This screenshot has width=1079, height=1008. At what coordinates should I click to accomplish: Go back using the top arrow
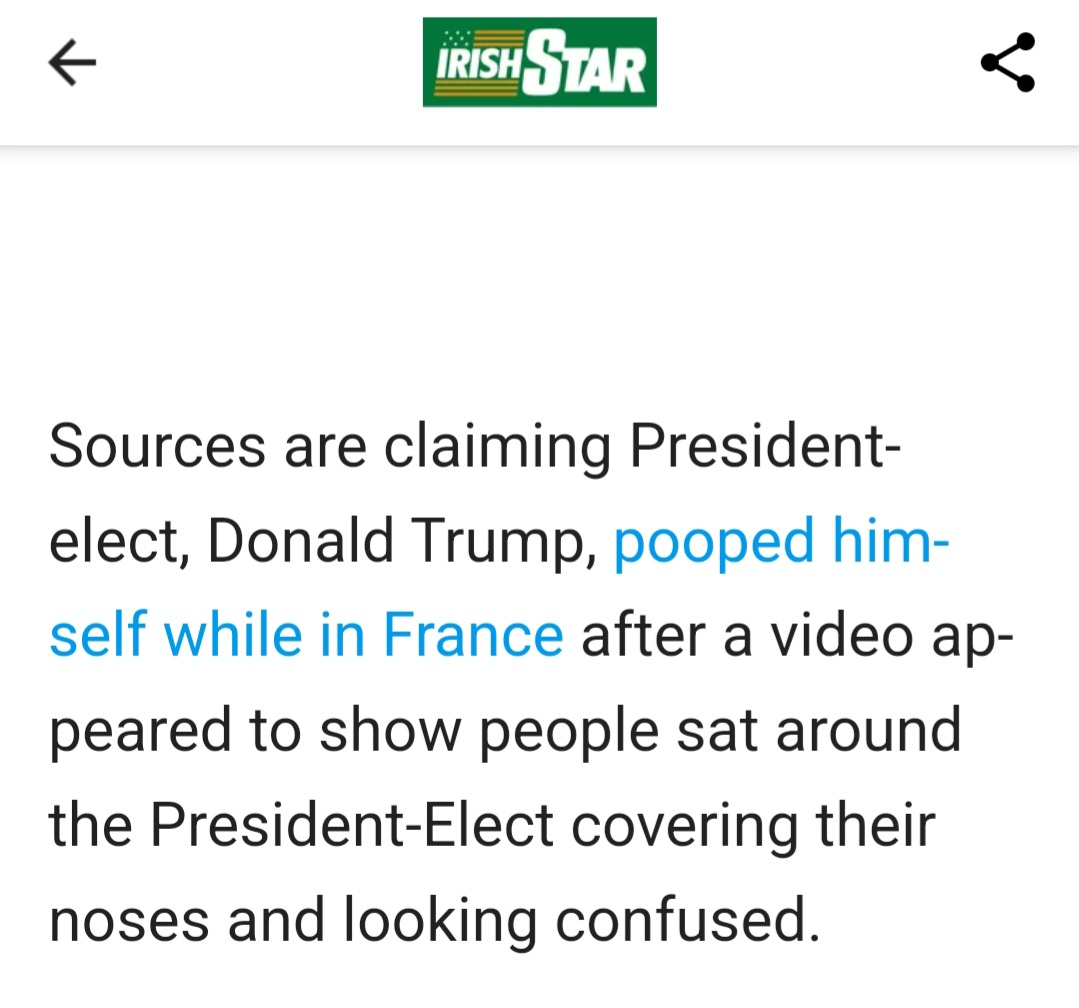(x=72, y=63)
